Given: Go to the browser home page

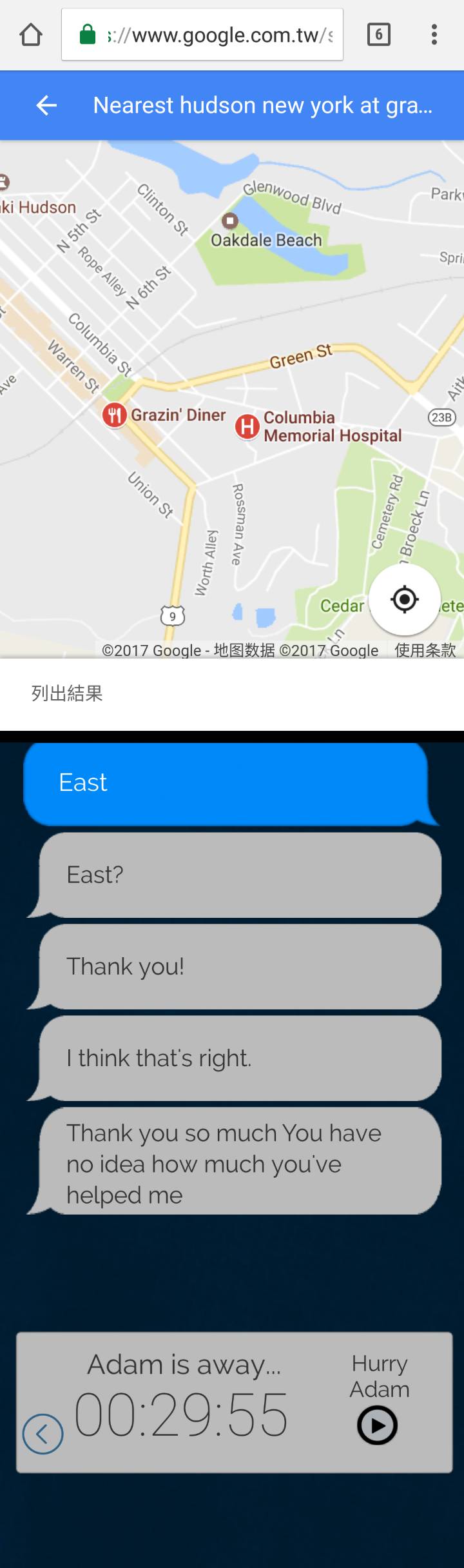Looking at the screenshot, I should [x=31, y=35].
